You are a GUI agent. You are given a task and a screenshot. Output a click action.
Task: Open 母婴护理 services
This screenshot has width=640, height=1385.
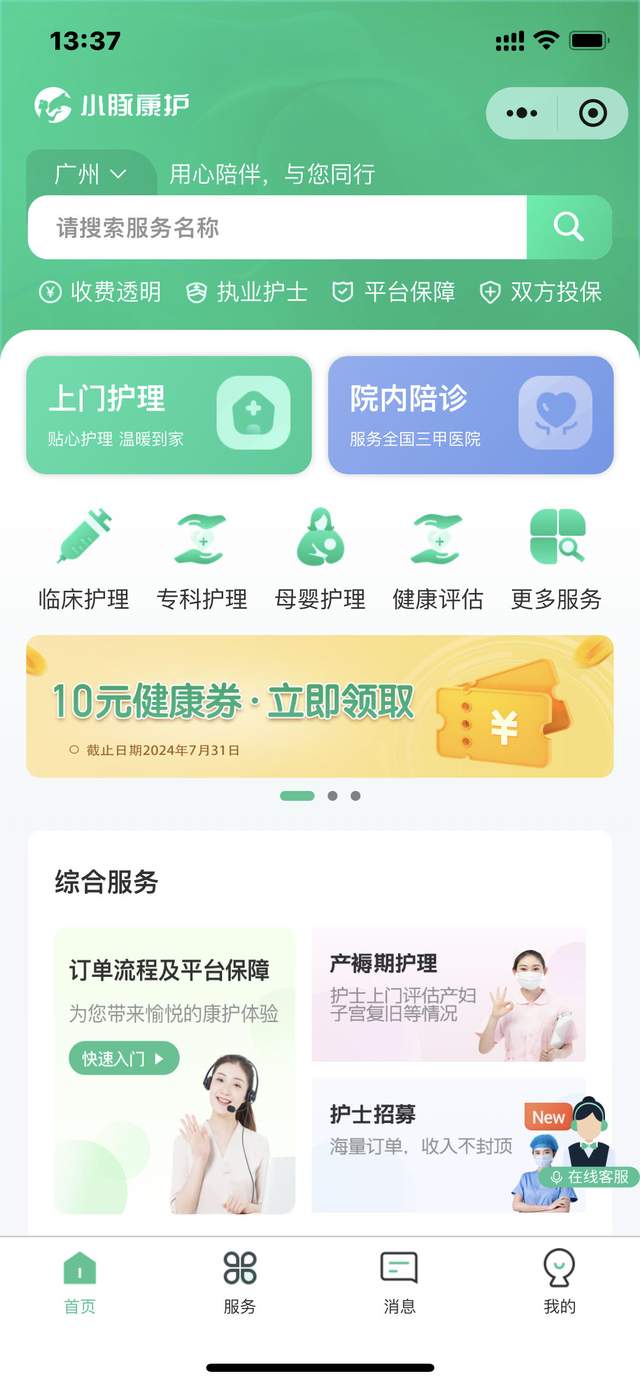[320, 559]
